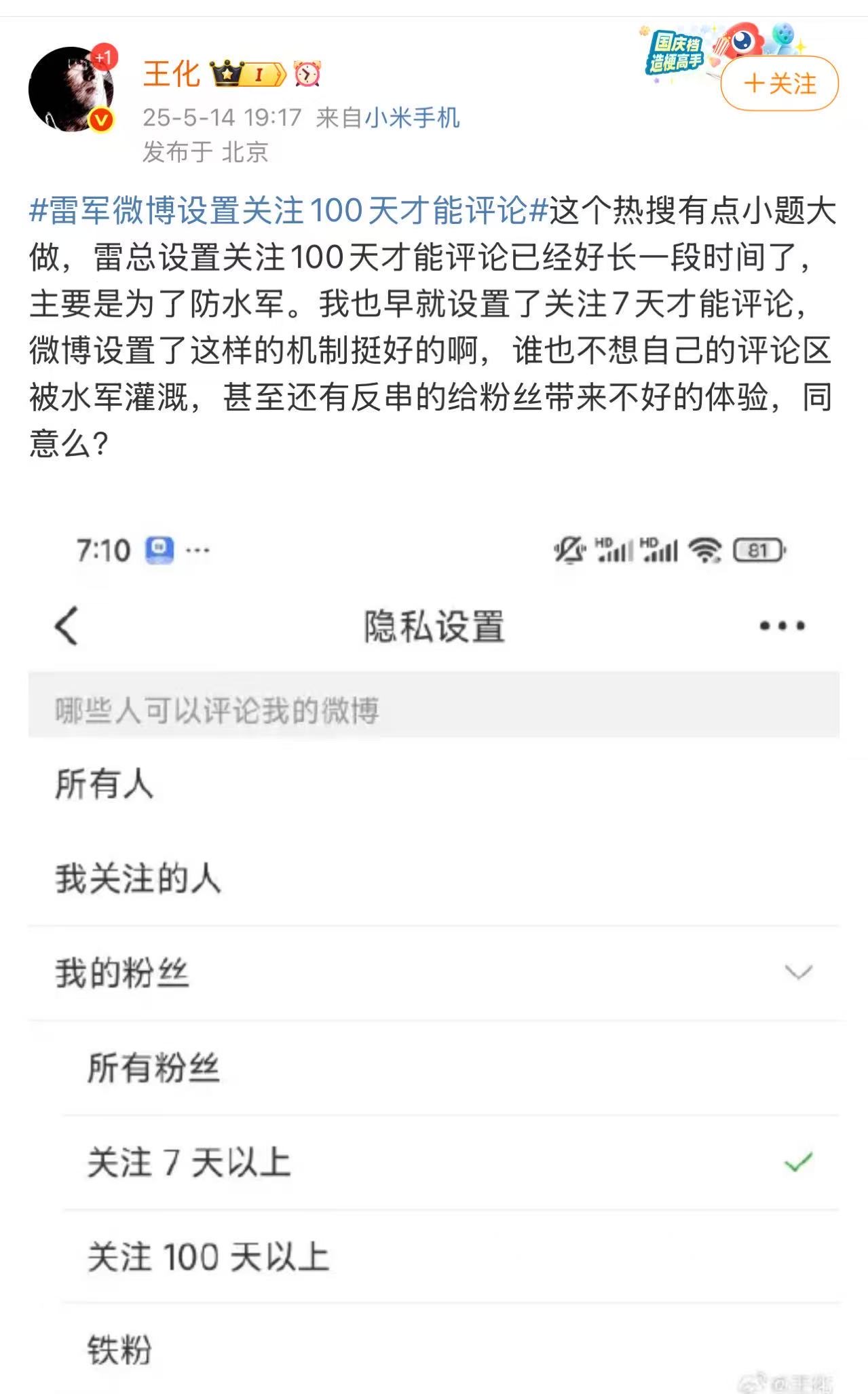Viewport: 868px width, 1394px height.
Task: Follow 王化 with the +关注 button
Action: [779, 83]
